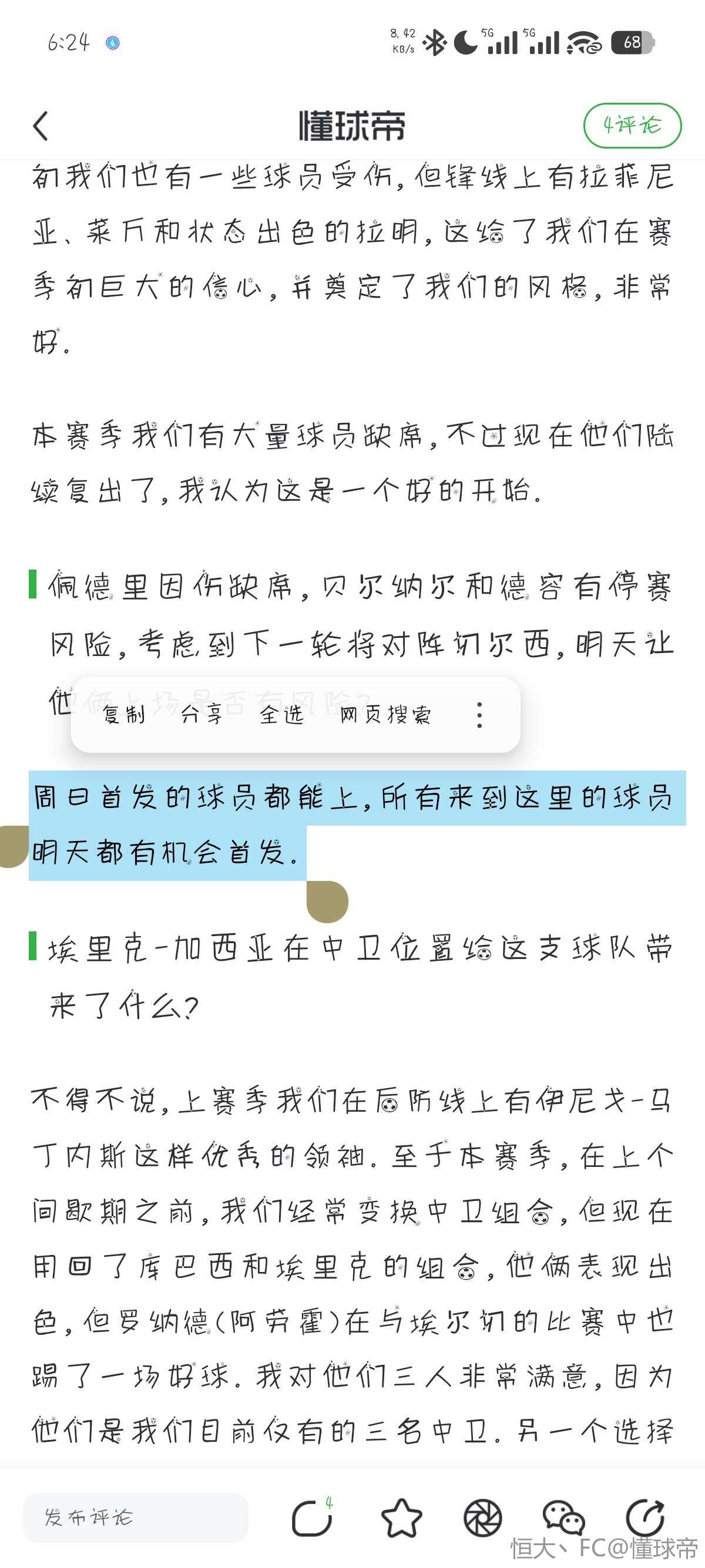The height and width of the screenshot is (1568, 705).
Task: Share the article to WeChat
Action: coord(563,1518)
